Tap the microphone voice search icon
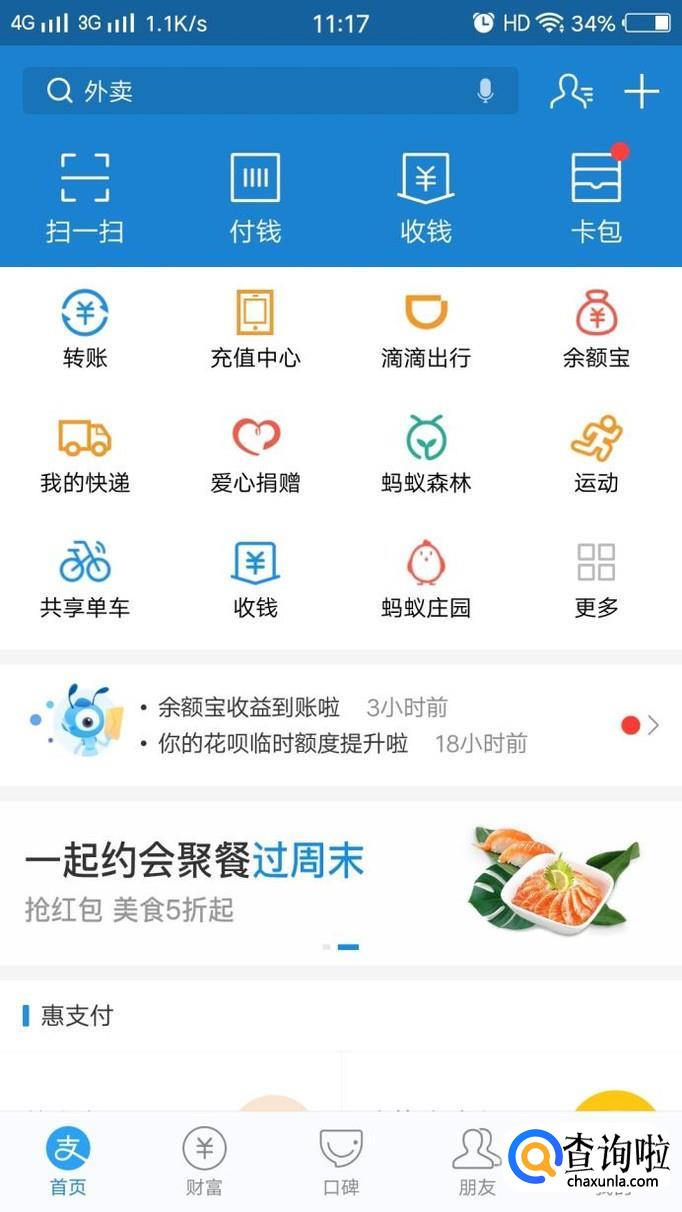The width and height of the screenshot is (682, 1212). (x=485, y=92)
